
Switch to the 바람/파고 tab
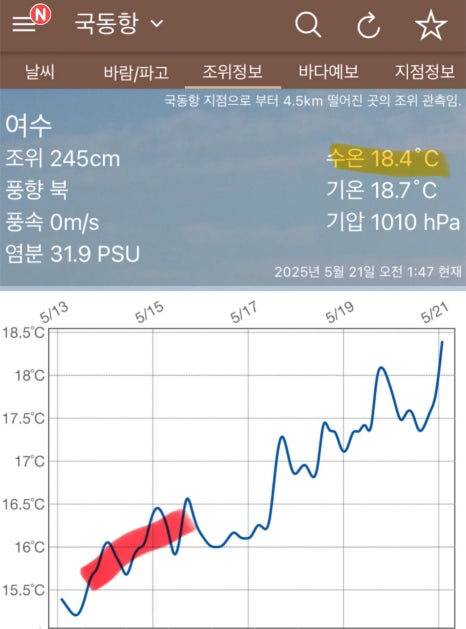(136, 72)
